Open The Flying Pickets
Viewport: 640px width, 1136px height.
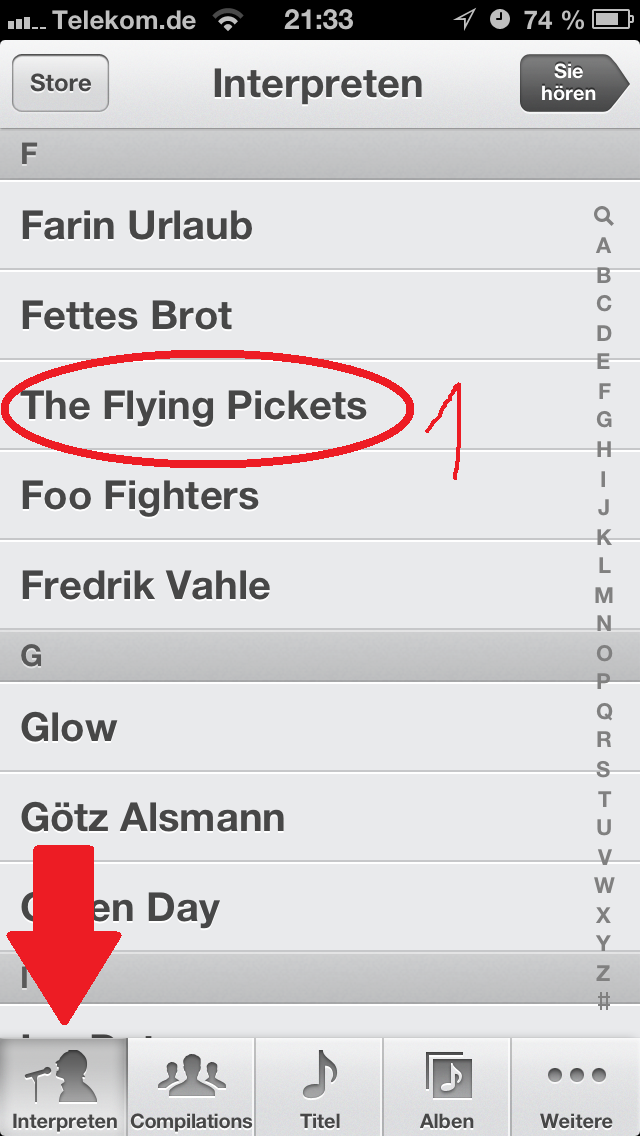[194, 406]
